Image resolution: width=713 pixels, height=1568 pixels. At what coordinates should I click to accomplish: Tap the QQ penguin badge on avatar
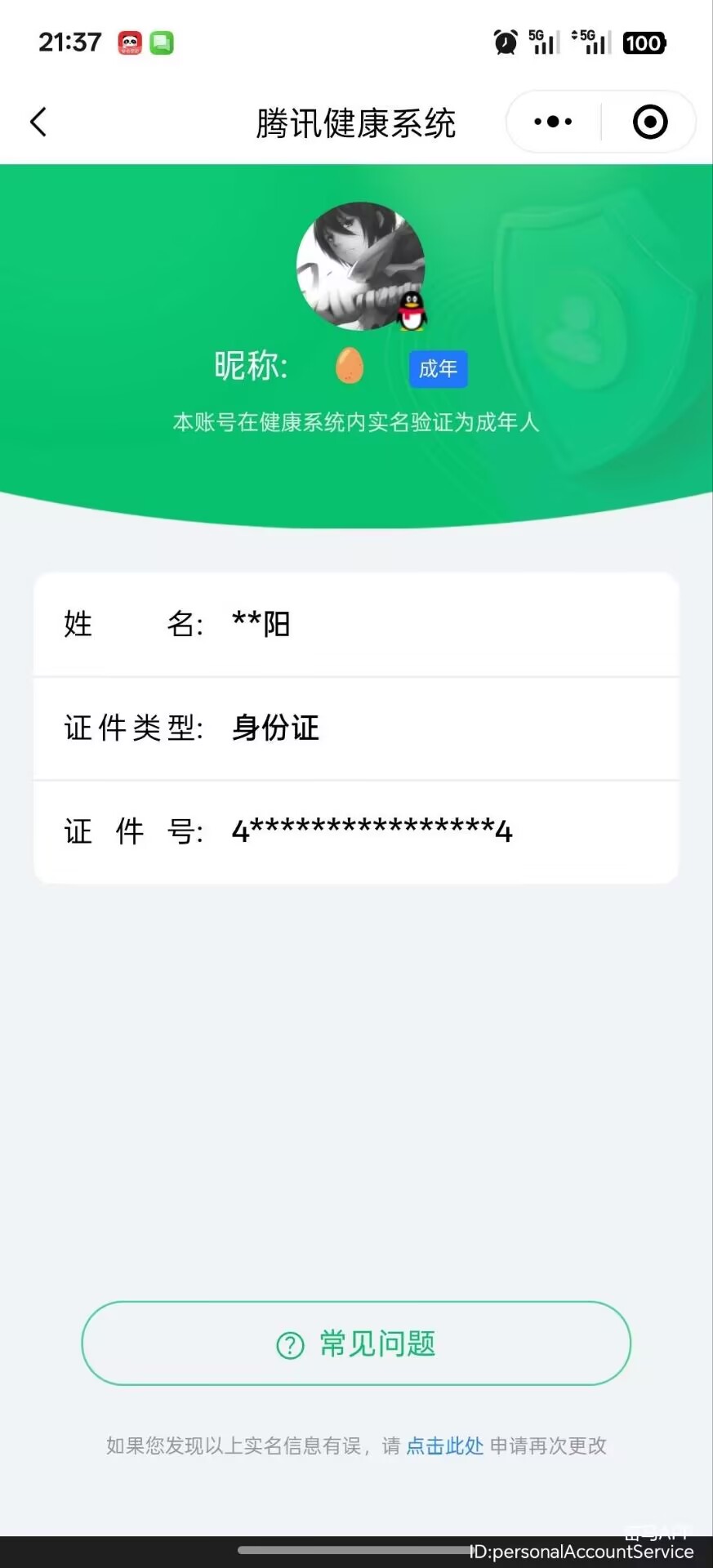411,313
